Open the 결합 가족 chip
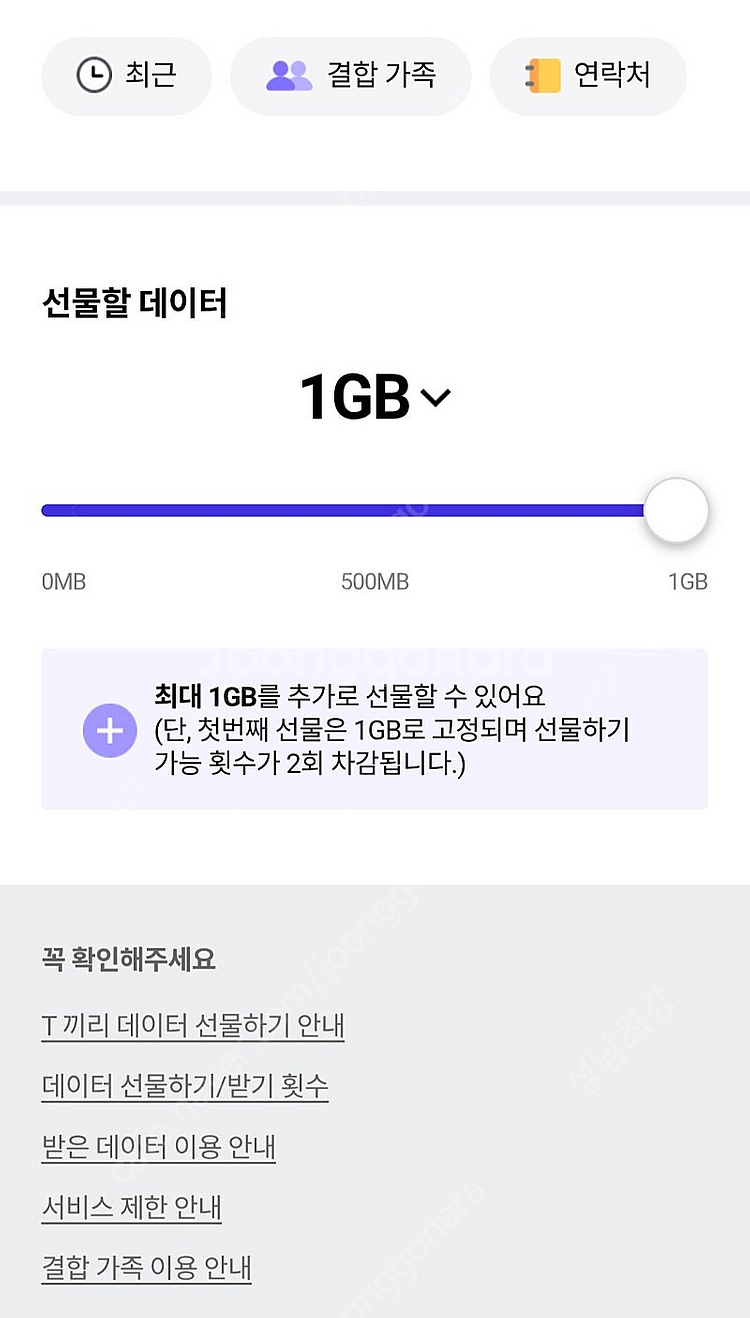Image resolution: width=750 pixels, height=1318 pixels. coord(350,75)
